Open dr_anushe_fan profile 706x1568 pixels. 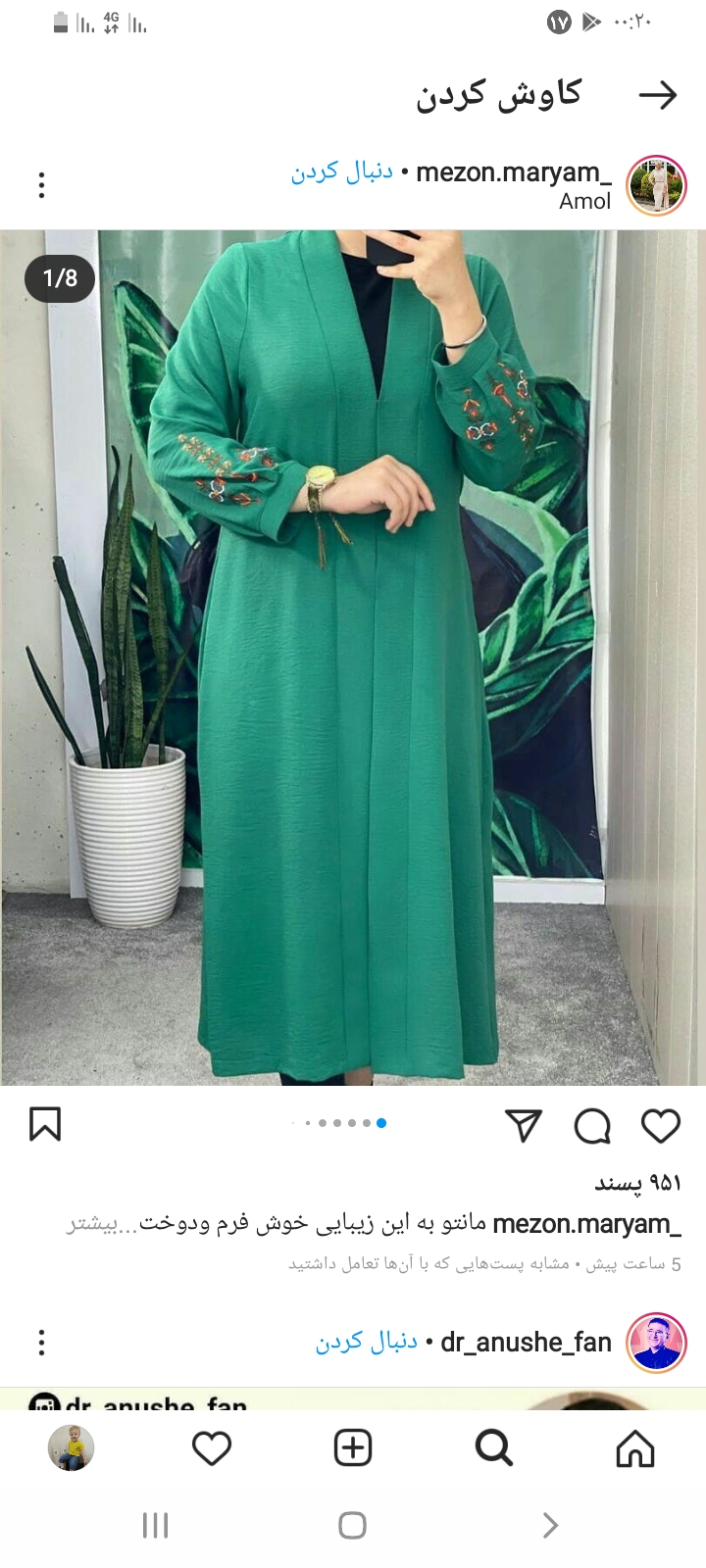[x=656, y=1342]
